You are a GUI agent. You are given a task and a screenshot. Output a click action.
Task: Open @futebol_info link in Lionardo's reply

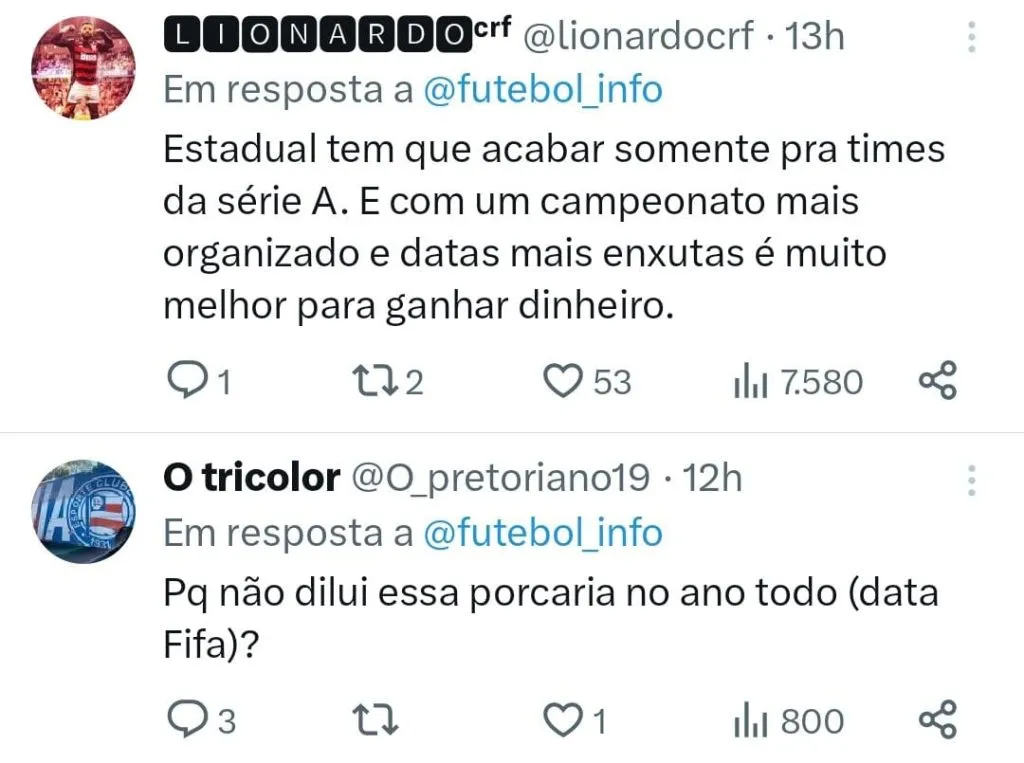click(543, 90)
